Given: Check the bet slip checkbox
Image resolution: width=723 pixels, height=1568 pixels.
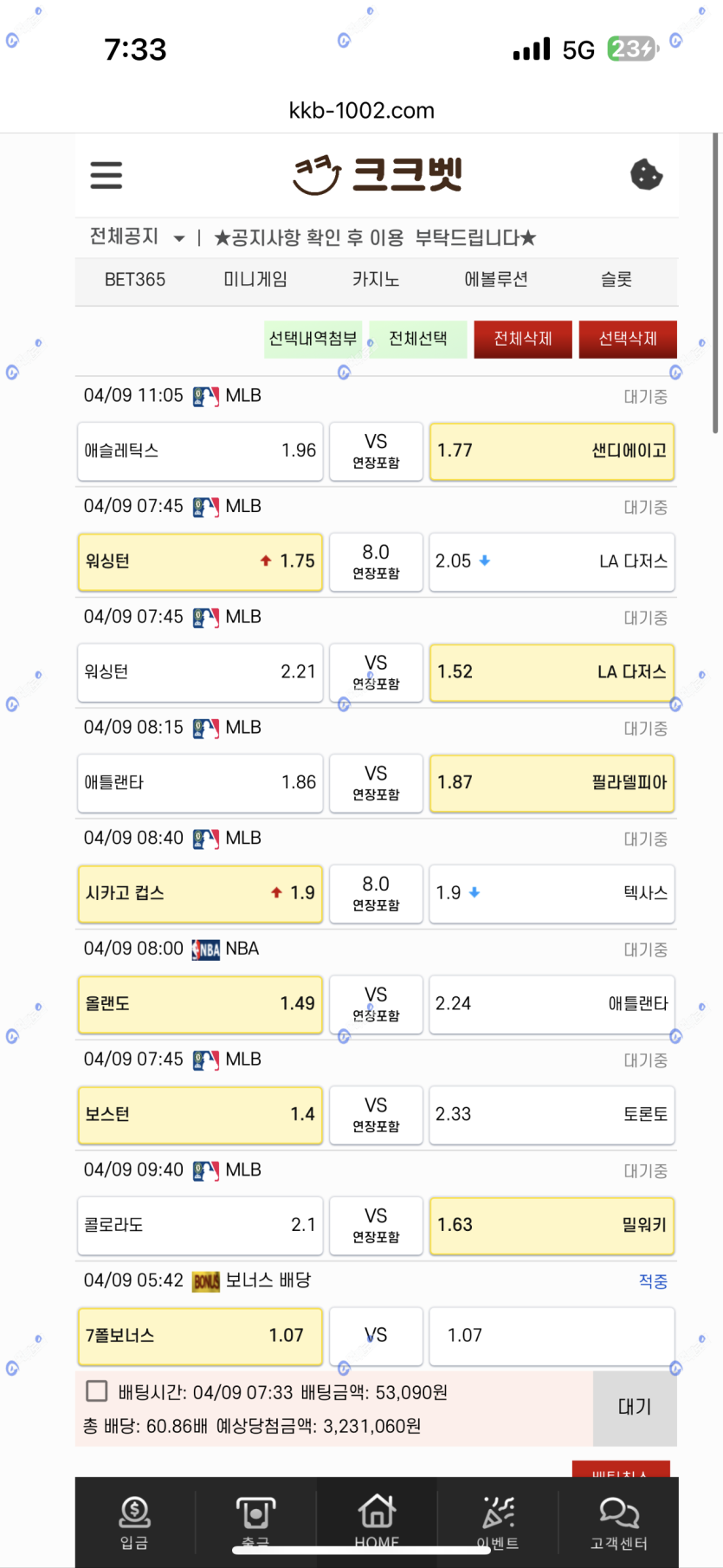Looking at the screenshot, I should click(x=97, y=1391).
